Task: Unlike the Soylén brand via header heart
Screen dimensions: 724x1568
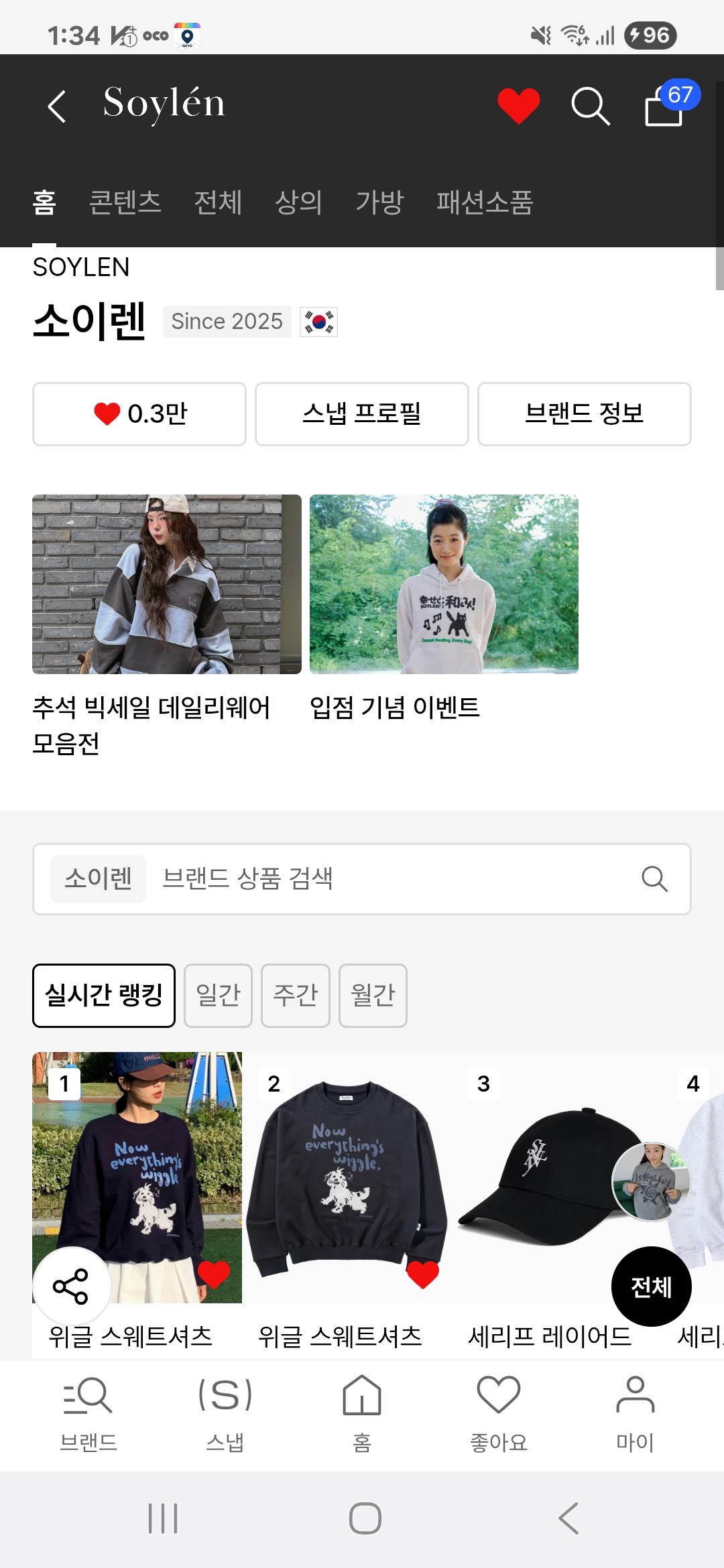Action: (x=518, y=106)
